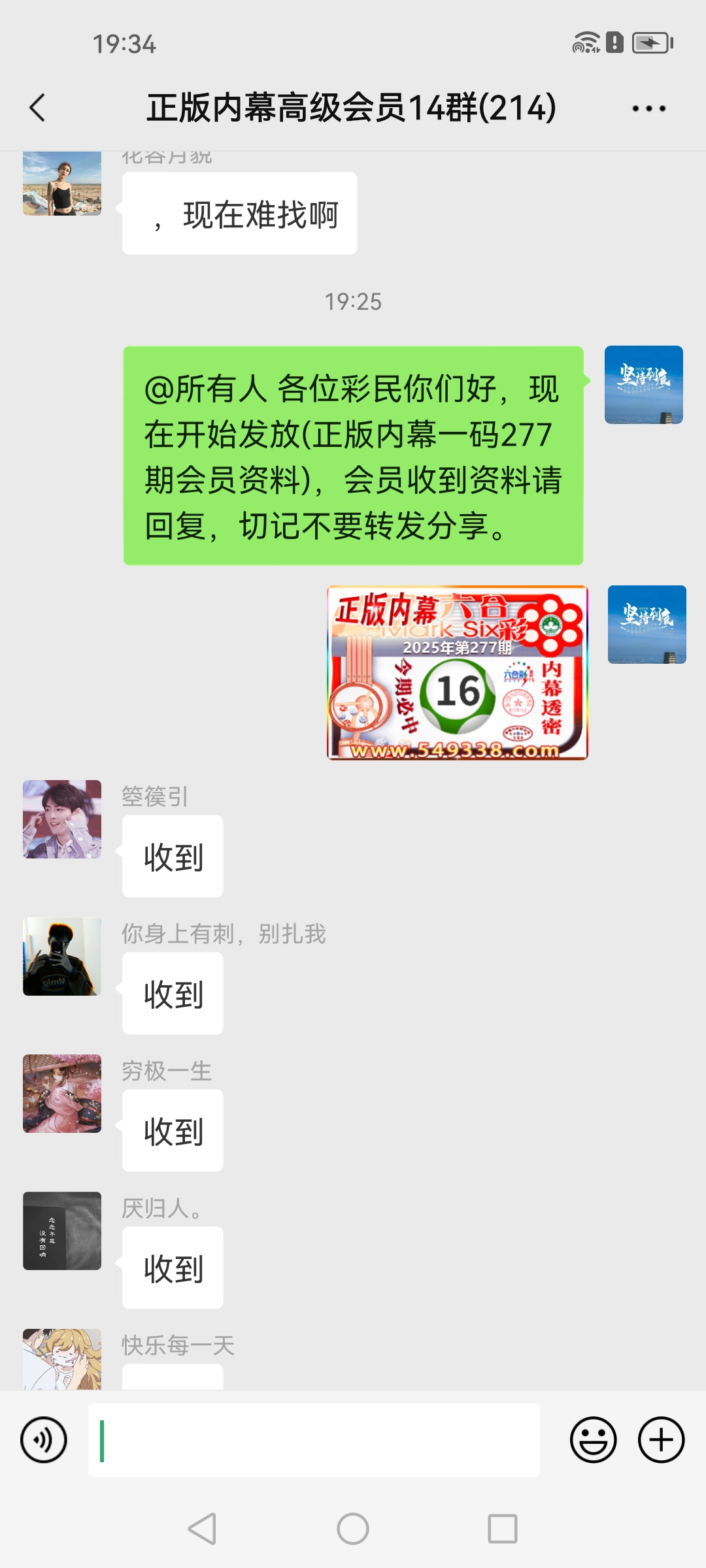Screen dimensions: 706x1568
Task: Open the group chat options menu
Action: [x=648, y=108]
